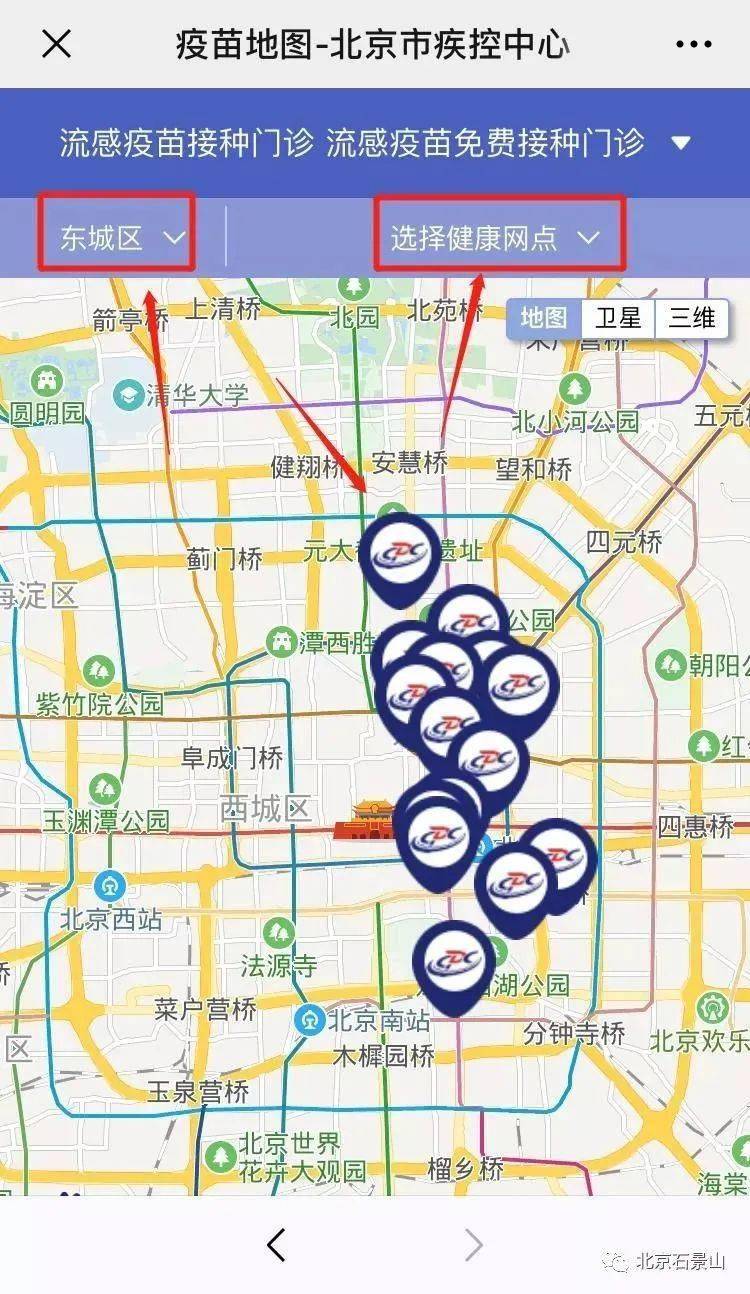Switch map to 地图 view
This screenshot has width=750, height=1294.
(544, 318)
